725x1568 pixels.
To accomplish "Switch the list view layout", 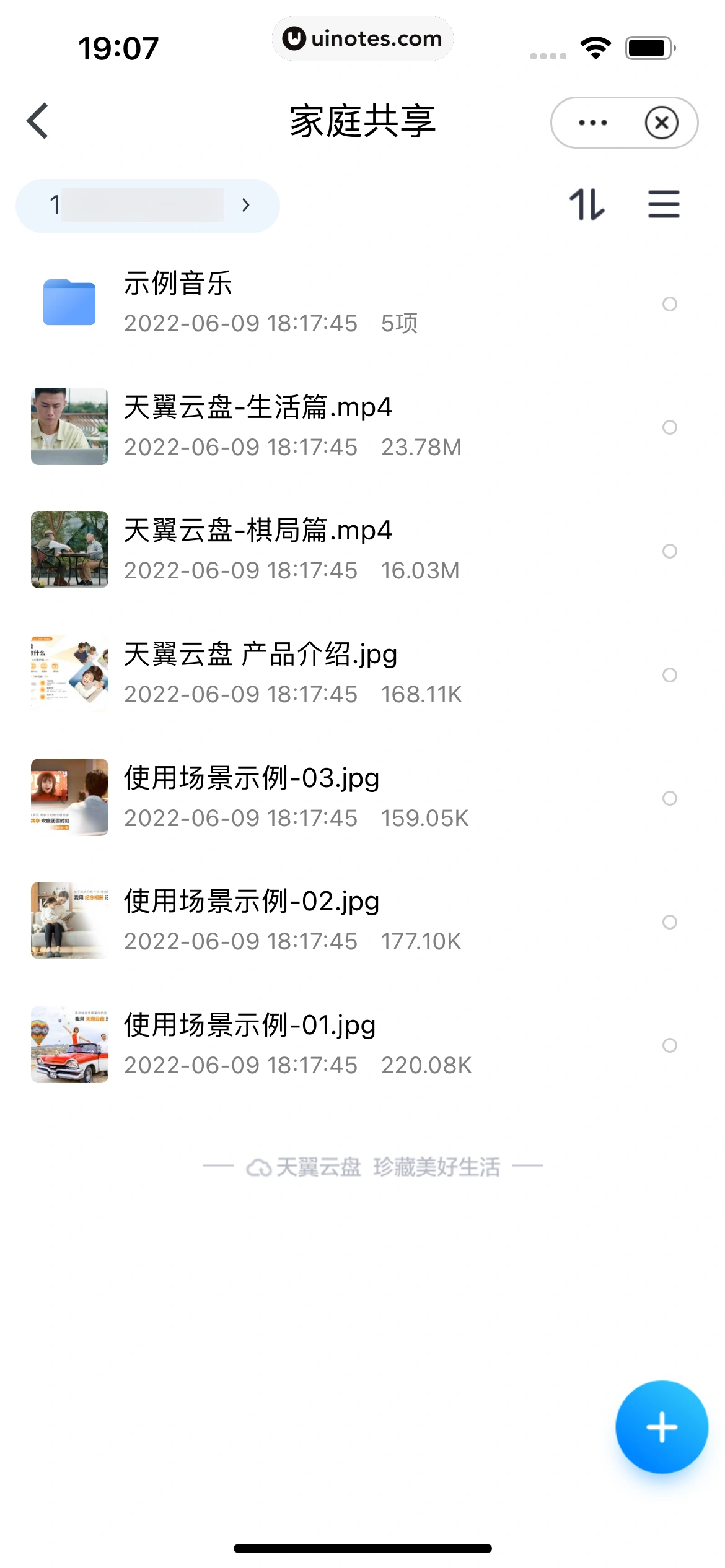I will point(664,205).
